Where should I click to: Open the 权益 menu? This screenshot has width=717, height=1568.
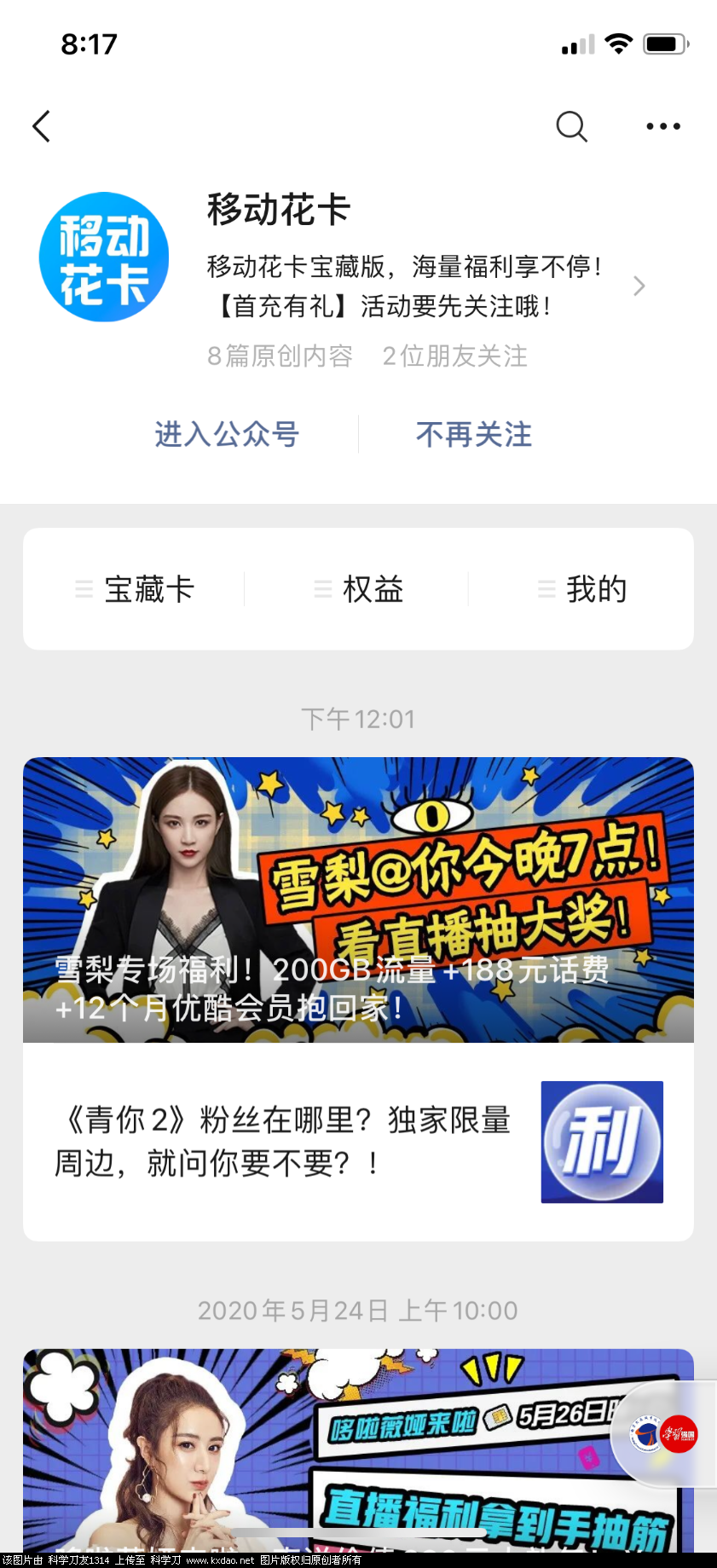358,589
